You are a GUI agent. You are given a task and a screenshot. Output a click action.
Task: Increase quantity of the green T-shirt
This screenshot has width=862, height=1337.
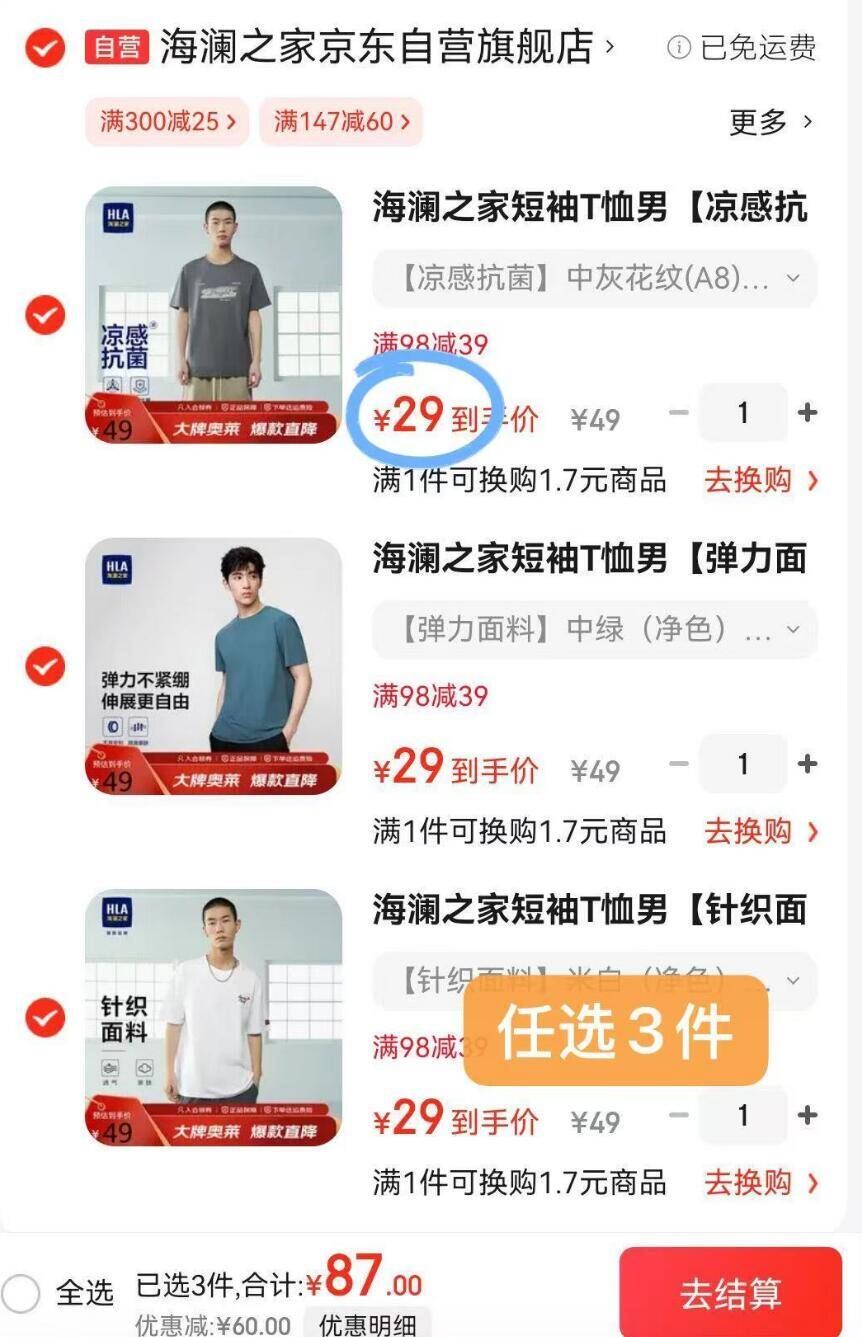point(808,764)
